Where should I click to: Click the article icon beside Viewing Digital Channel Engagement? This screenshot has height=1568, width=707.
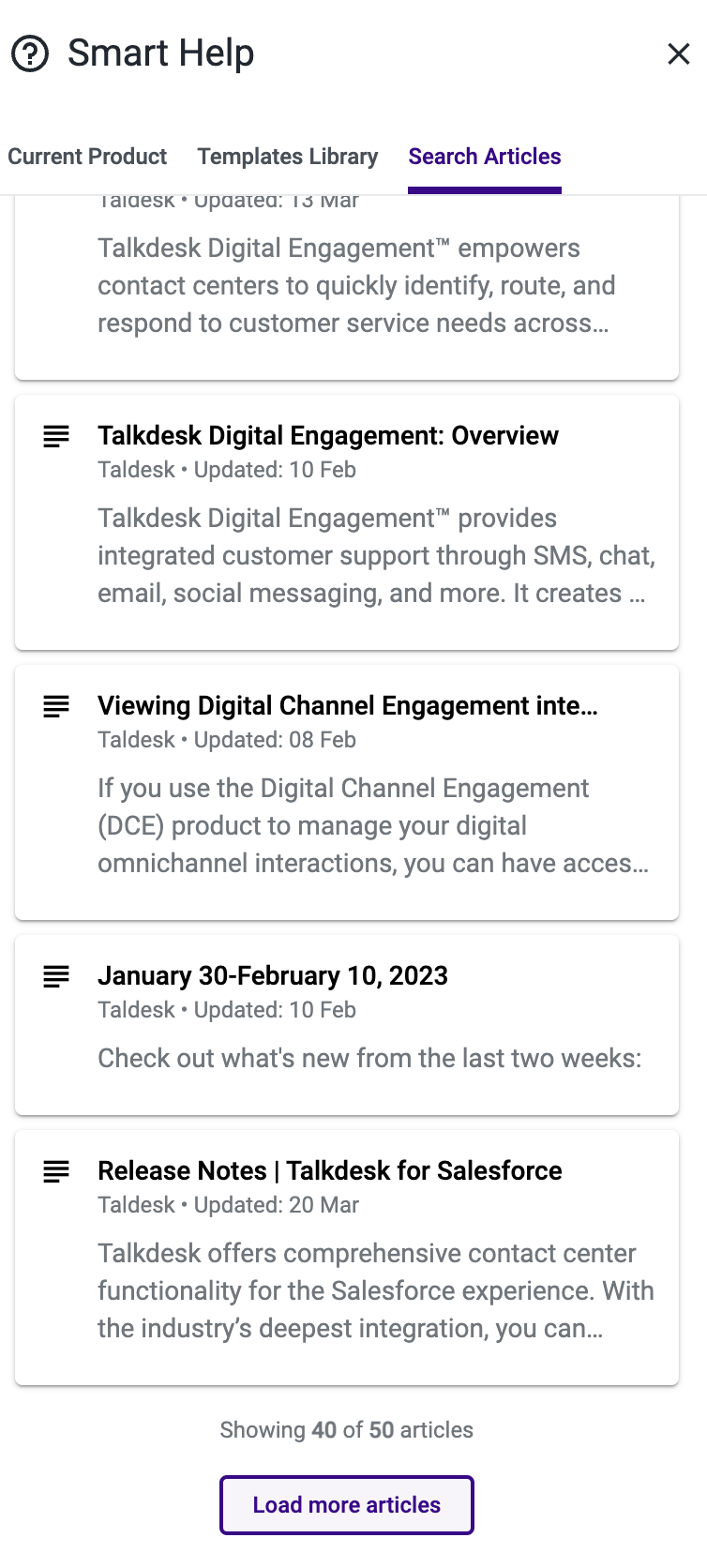tap(57, 706)
